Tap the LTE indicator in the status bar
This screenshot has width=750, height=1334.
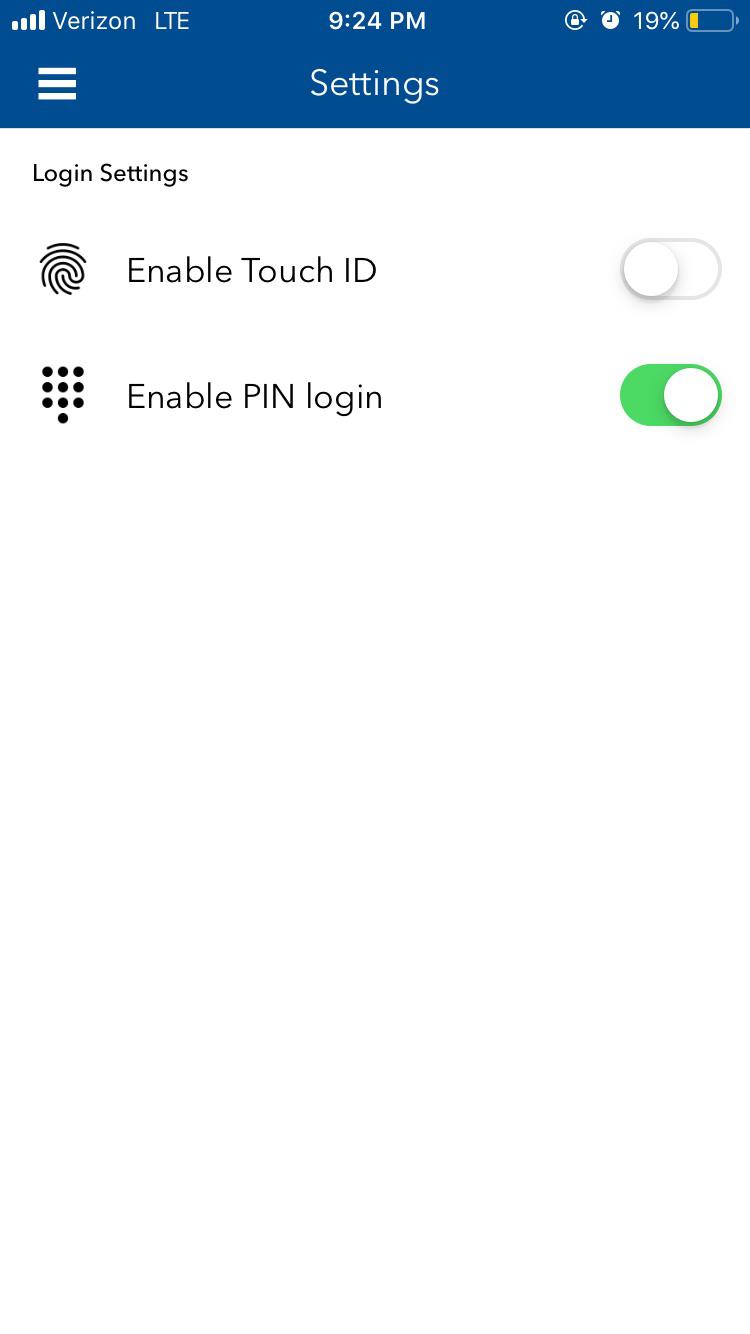coord(172,20)
